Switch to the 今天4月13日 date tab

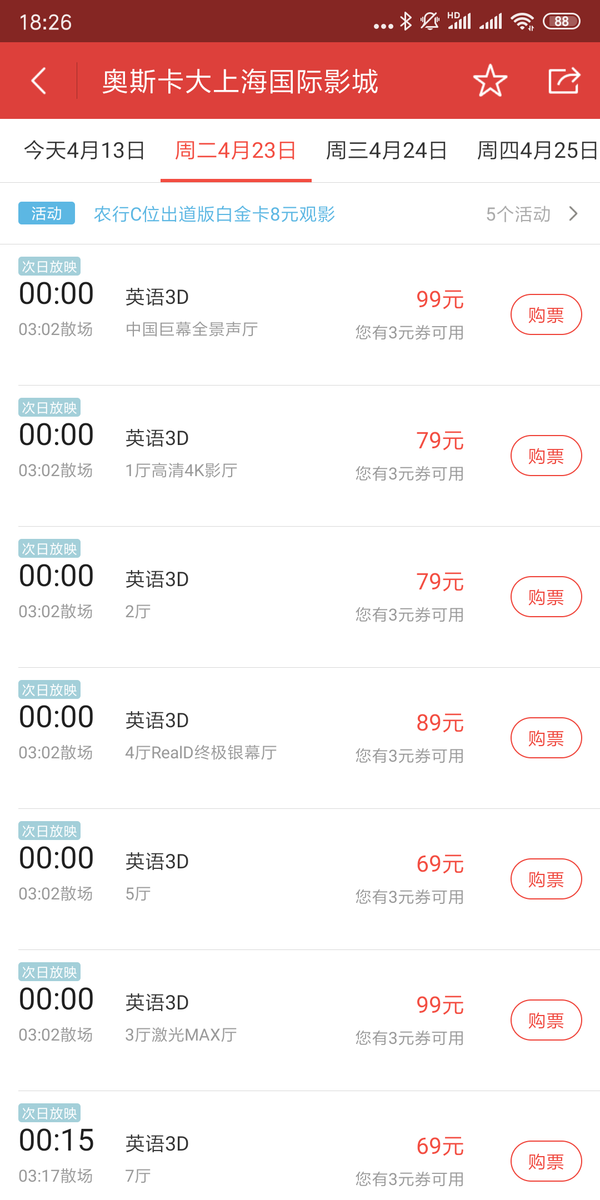85,151
